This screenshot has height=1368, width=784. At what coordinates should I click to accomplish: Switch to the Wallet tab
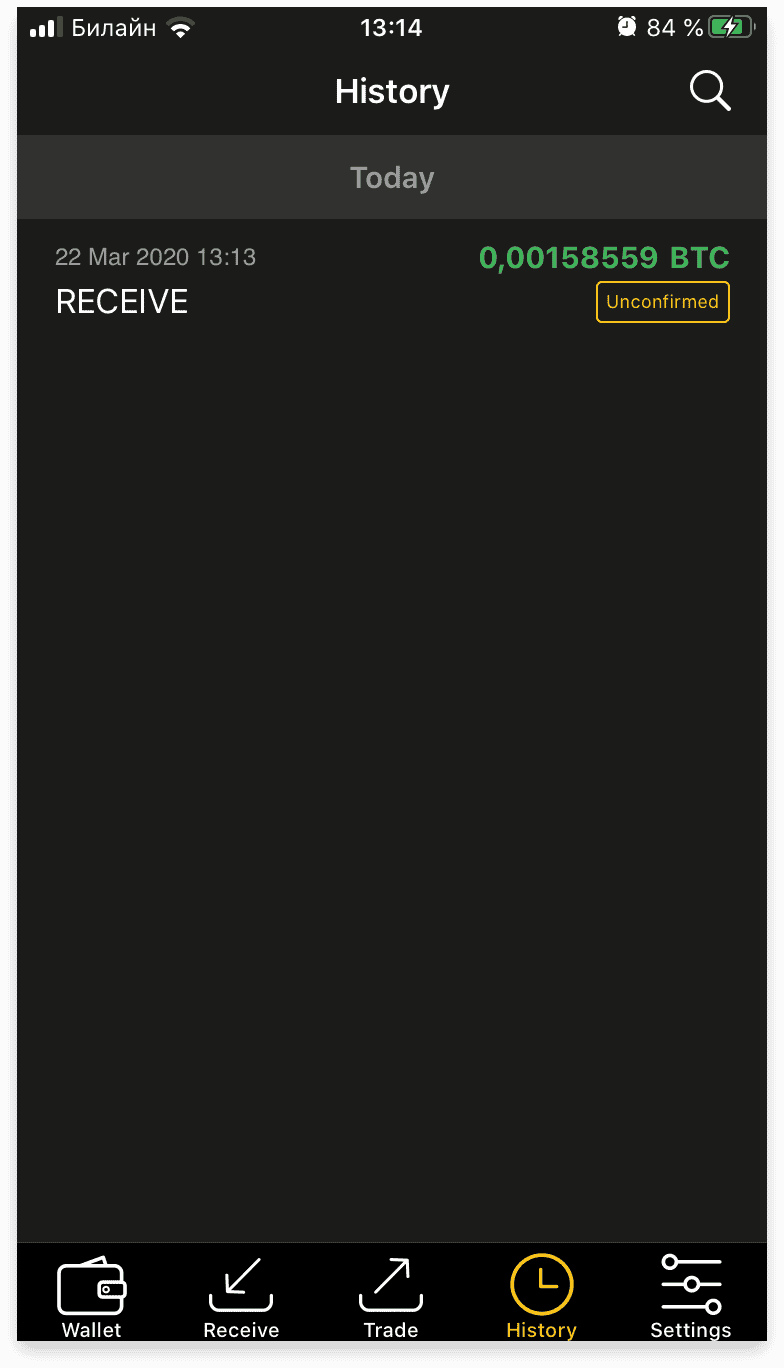point(91,1297)
